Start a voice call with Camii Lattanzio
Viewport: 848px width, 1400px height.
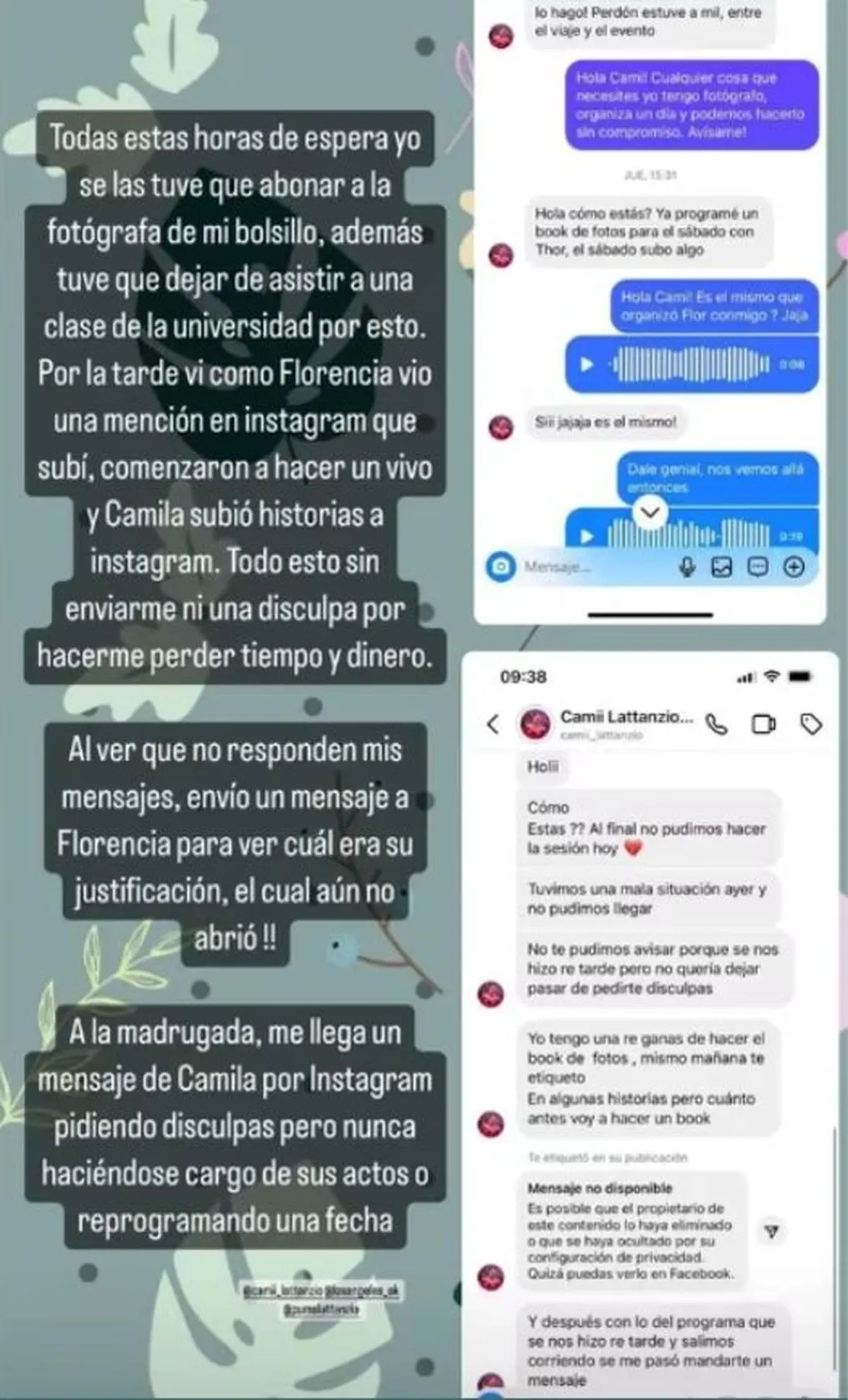[717, 724]
